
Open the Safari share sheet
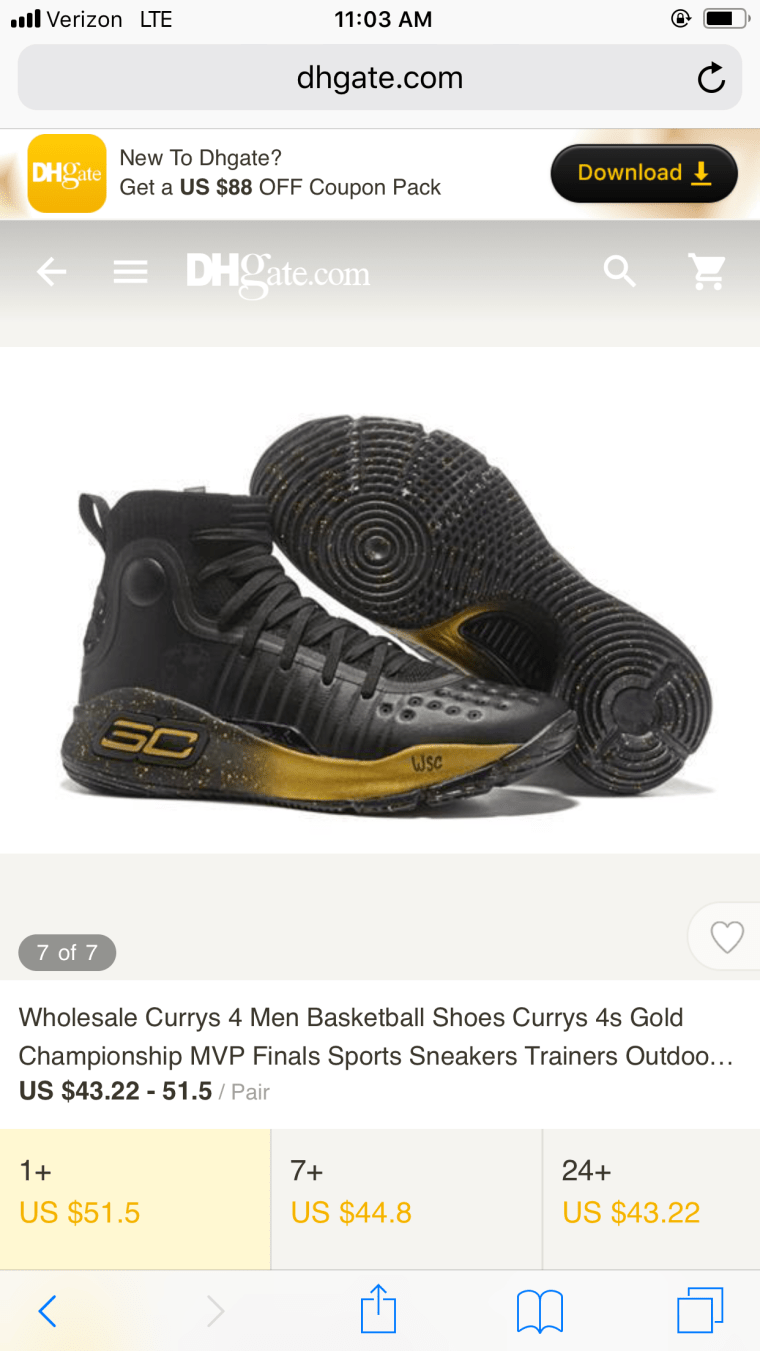click(379, 1309)
